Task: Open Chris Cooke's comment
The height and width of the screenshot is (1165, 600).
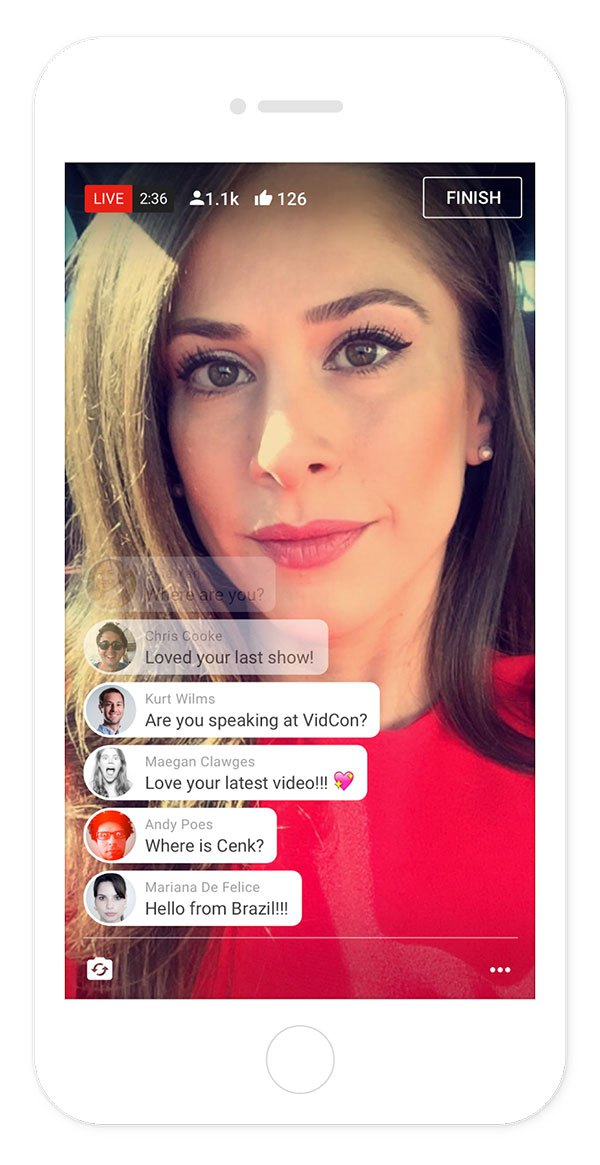Action: [x=206, y=647]
